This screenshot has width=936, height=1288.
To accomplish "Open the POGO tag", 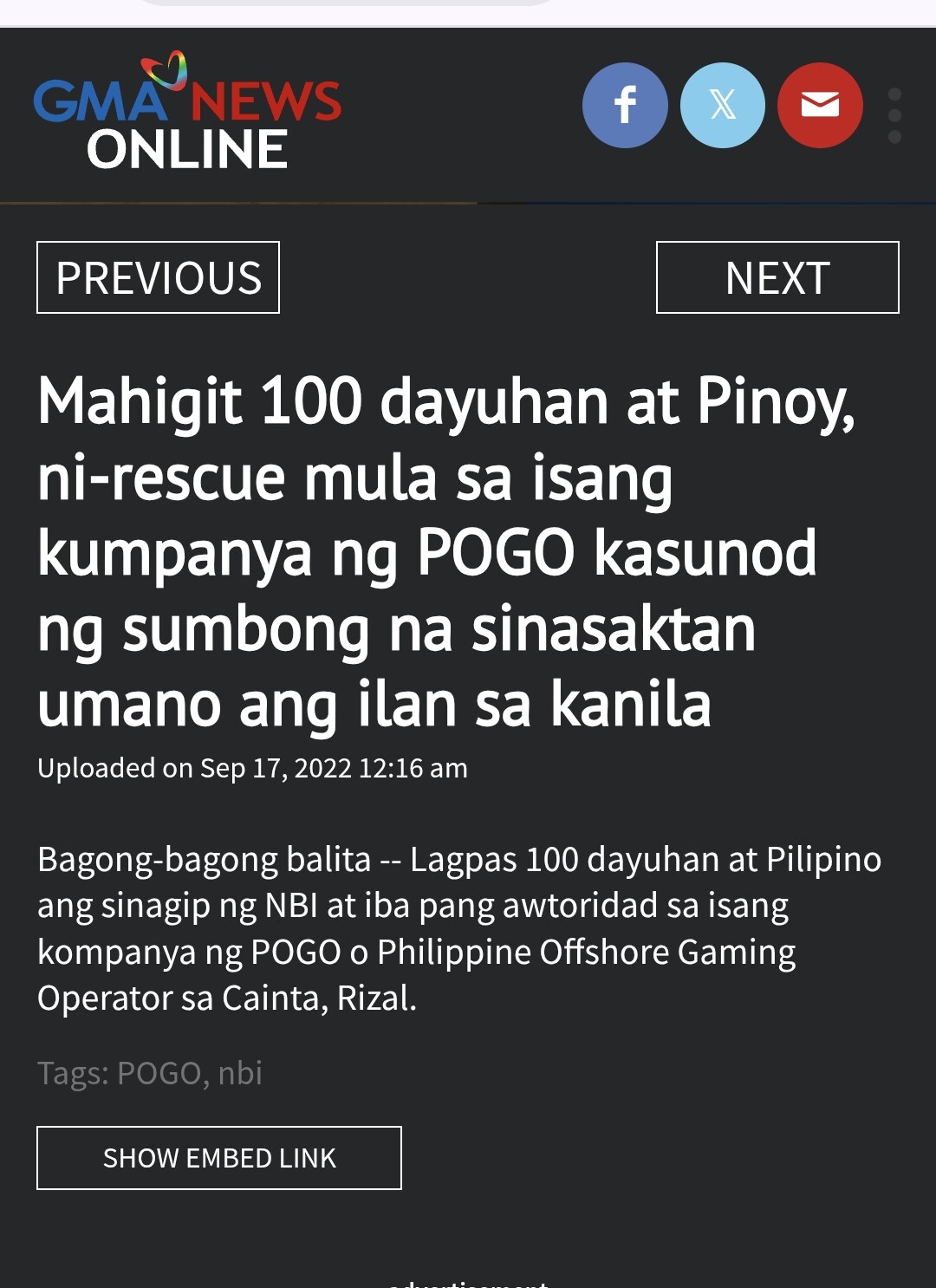I will point(159,1073).
